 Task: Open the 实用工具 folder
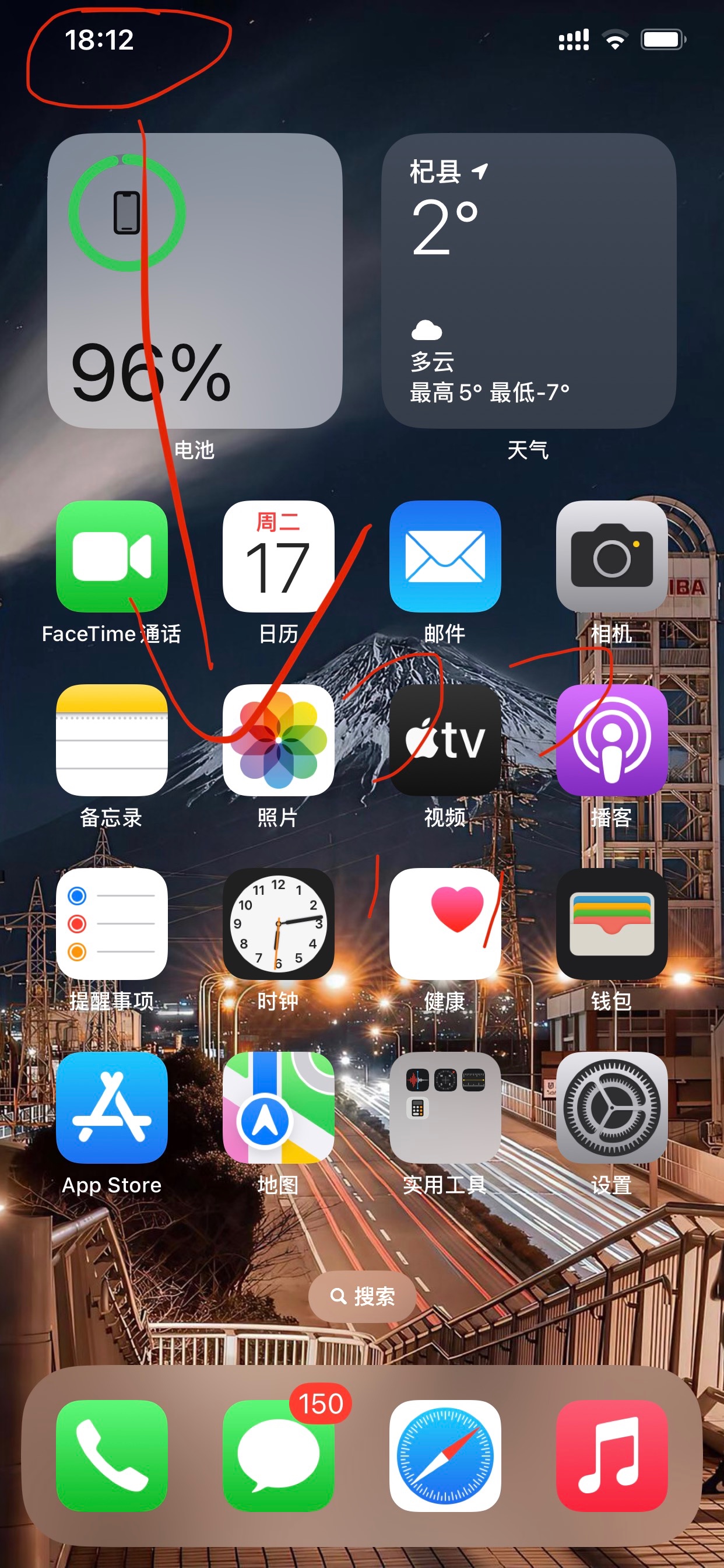click(445, 1107)
